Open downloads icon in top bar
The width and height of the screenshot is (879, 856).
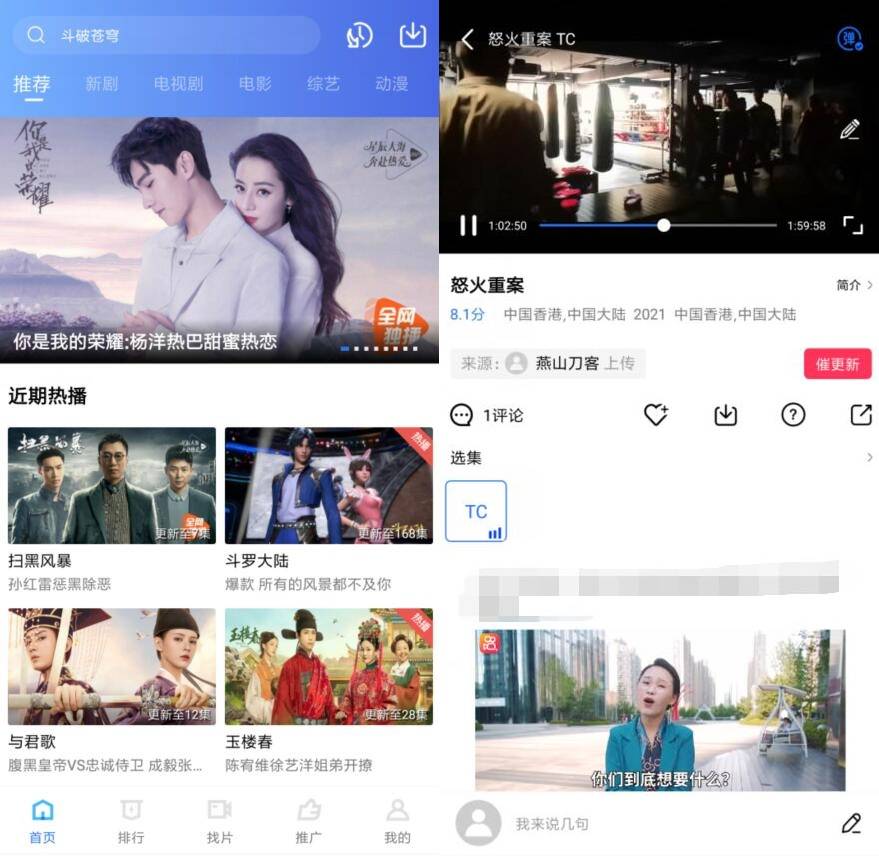[x=413, y=34]
